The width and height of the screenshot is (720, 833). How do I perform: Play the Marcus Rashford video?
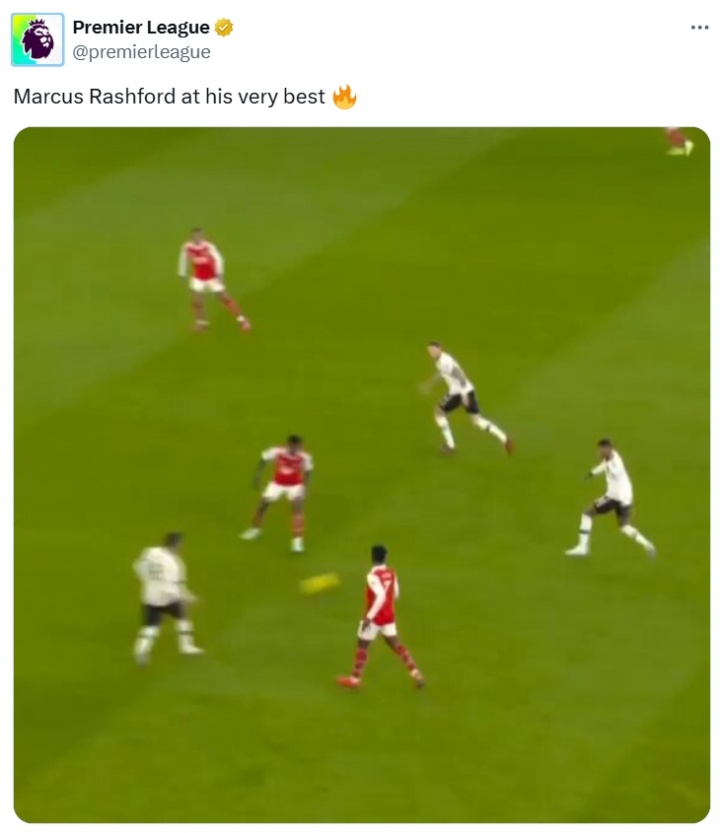coord(361,475)
